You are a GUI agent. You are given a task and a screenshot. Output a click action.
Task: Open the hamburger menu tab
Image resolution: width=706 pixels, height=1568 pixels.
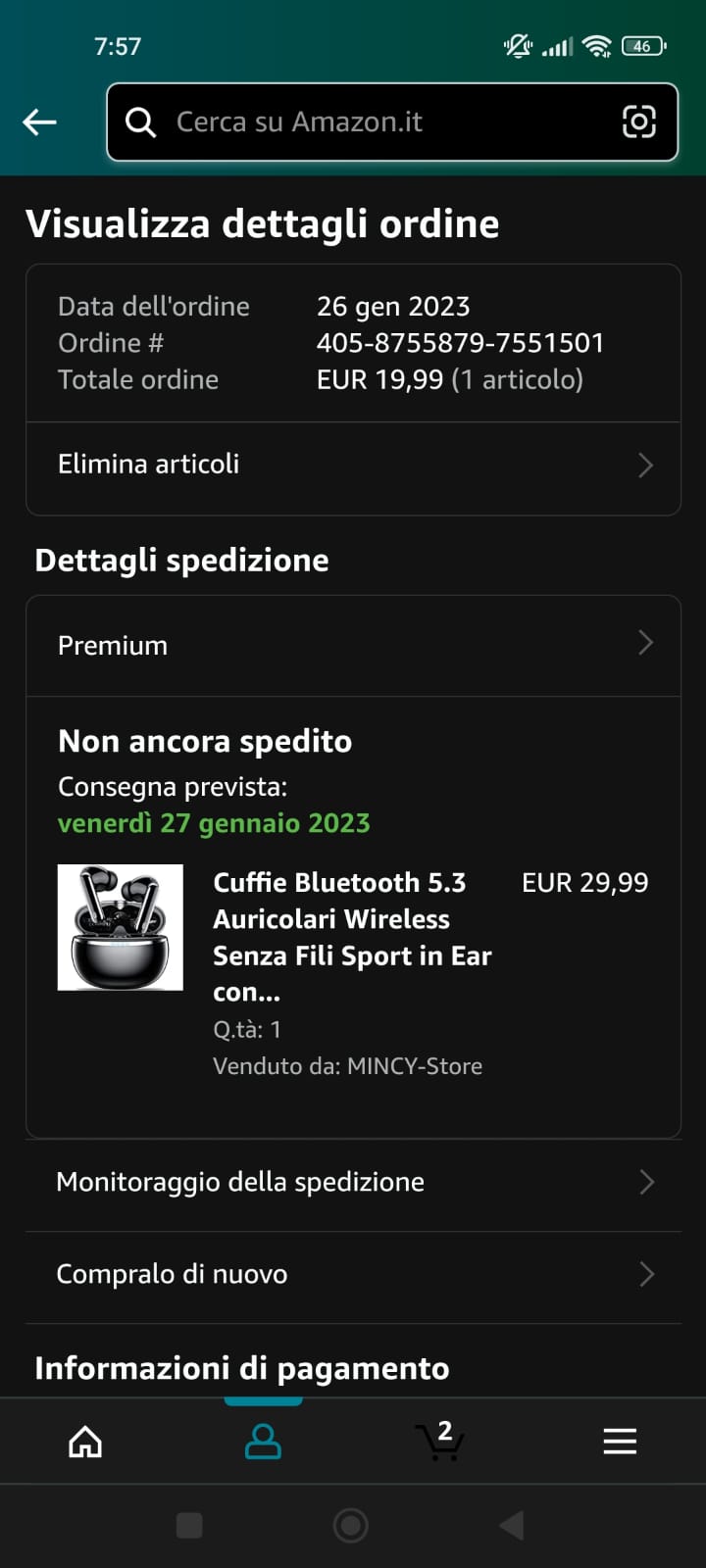620,1442
